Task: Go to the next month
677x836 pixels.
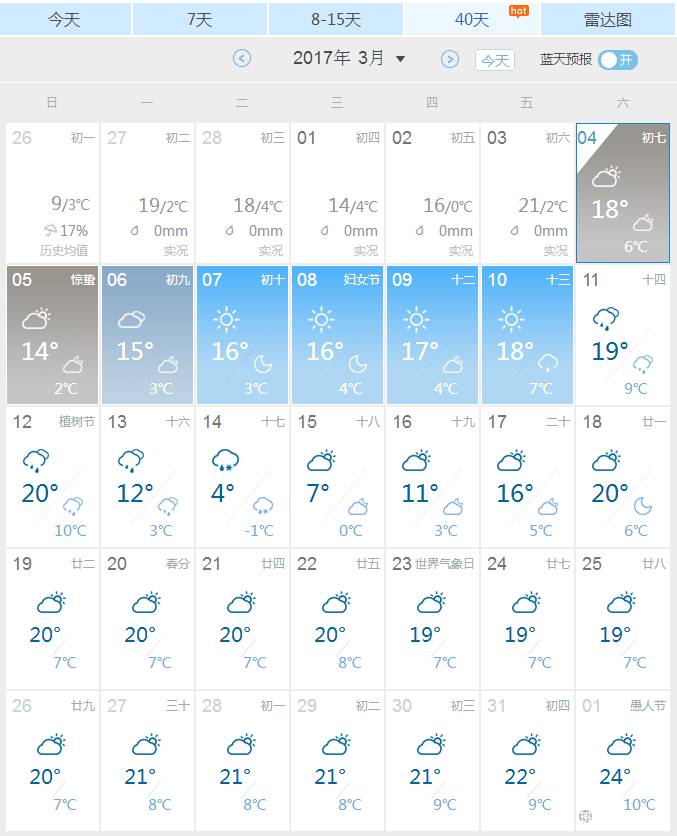Action: (x=450, y=59)
